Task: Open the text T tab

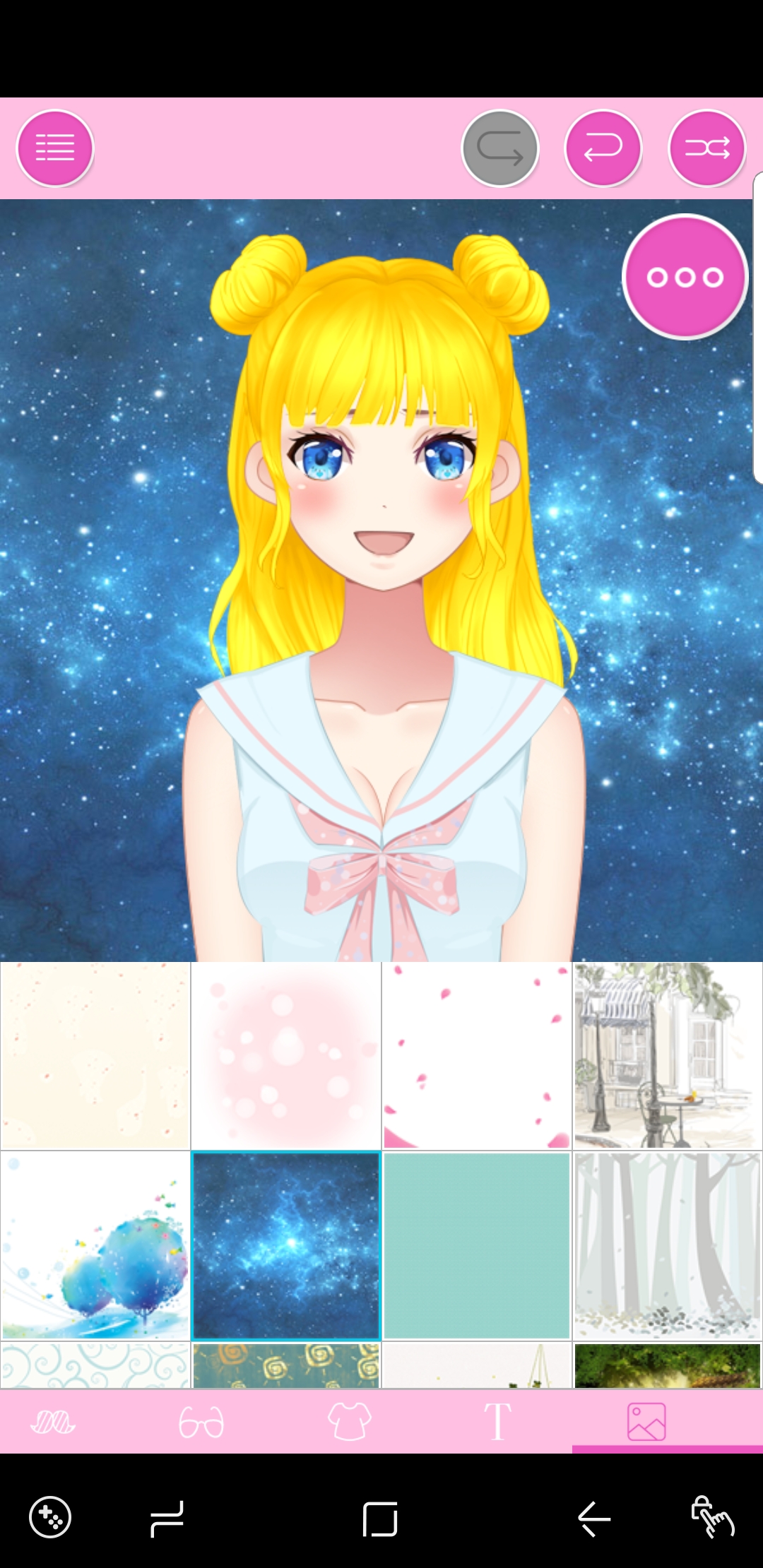Action: pos(497,1422)
